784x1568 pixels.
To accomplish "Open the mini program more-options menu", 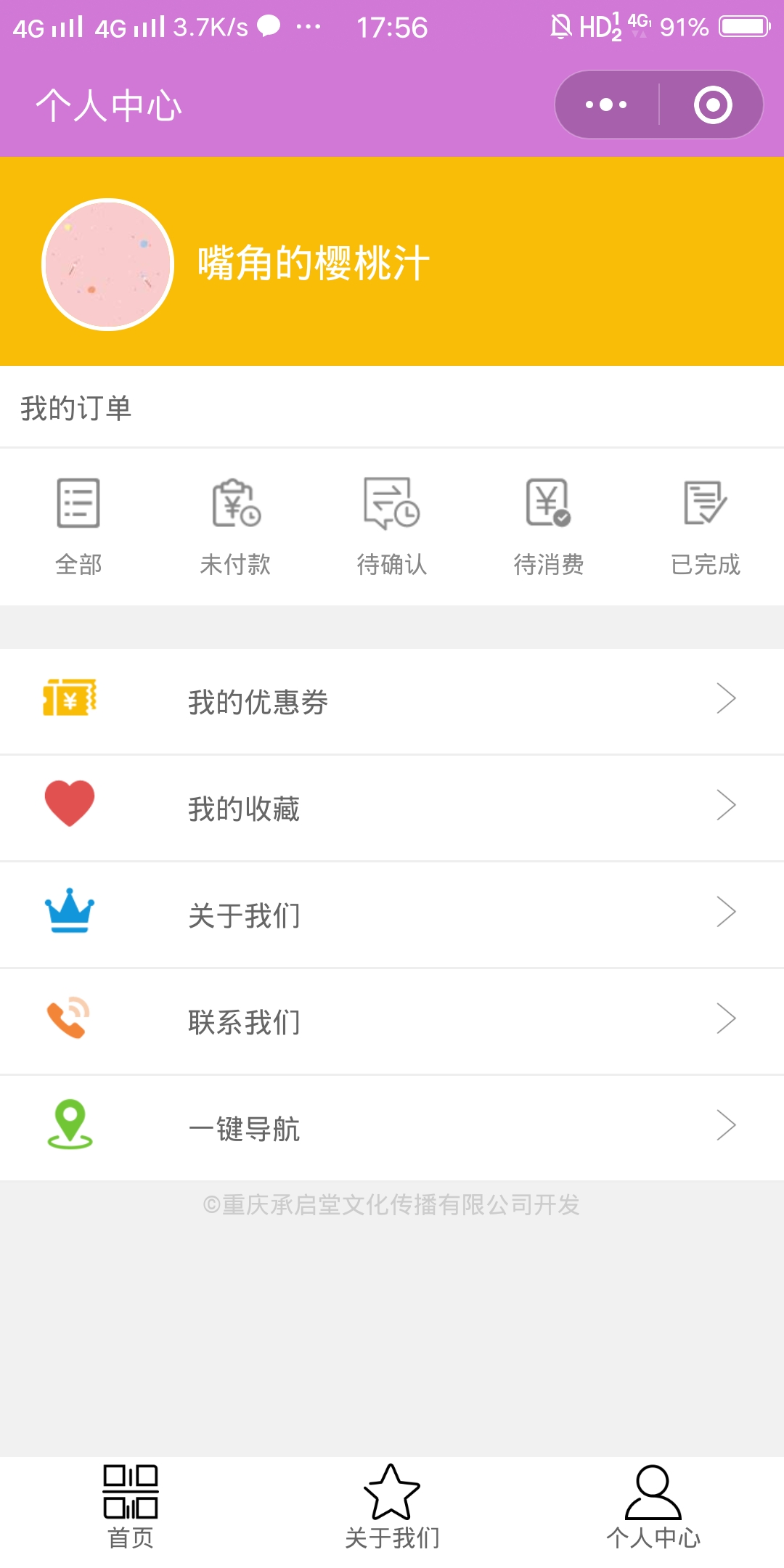I will click(x=607, y=105).
